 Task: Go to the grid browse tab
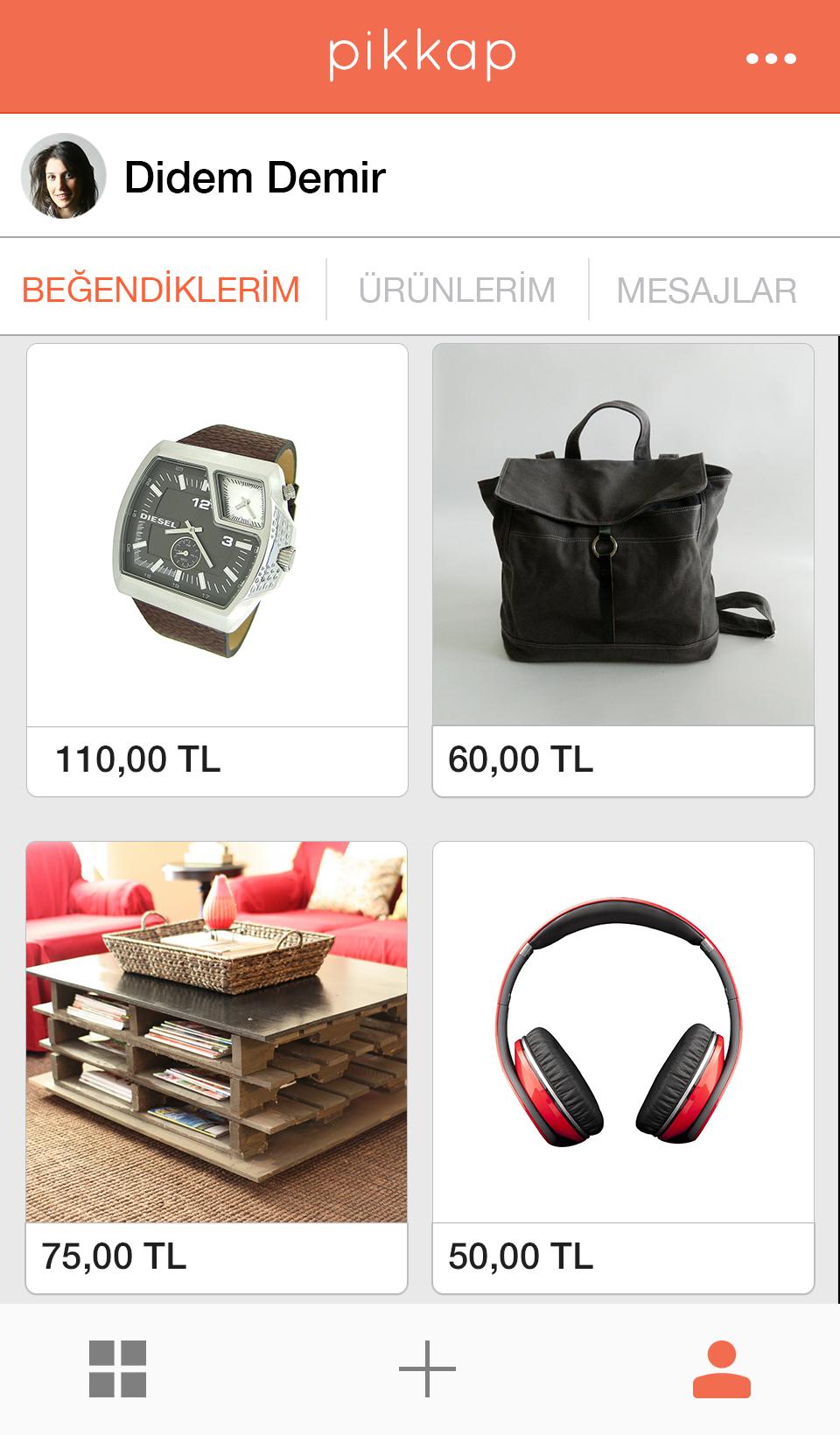(117, 1368)
